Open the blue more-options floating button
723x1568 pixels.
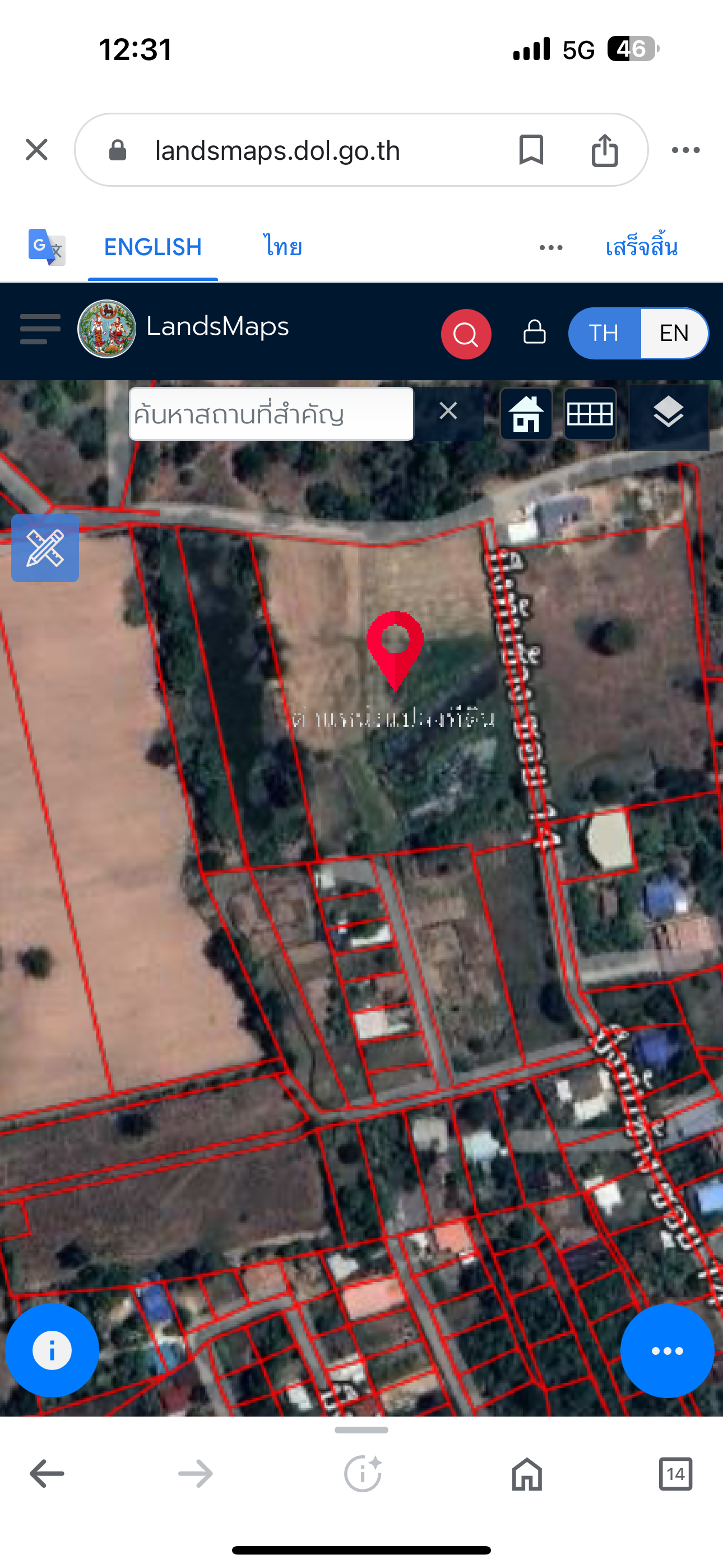667,1351
